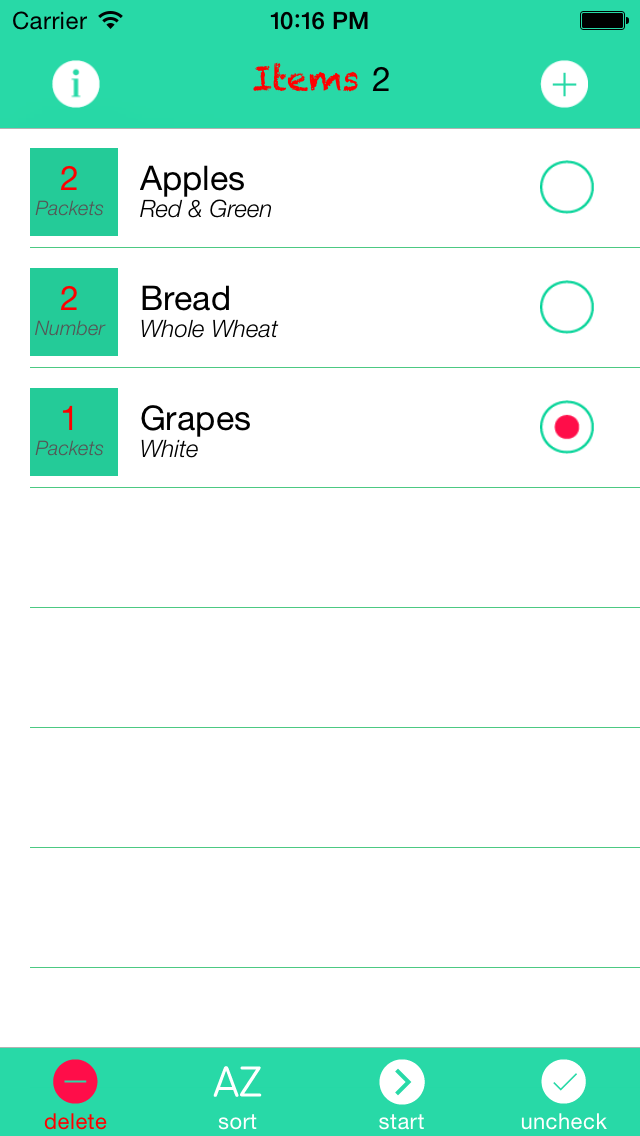Uncheck the Grapes circle
This screenshot has width=640, height=1136.
567,428
